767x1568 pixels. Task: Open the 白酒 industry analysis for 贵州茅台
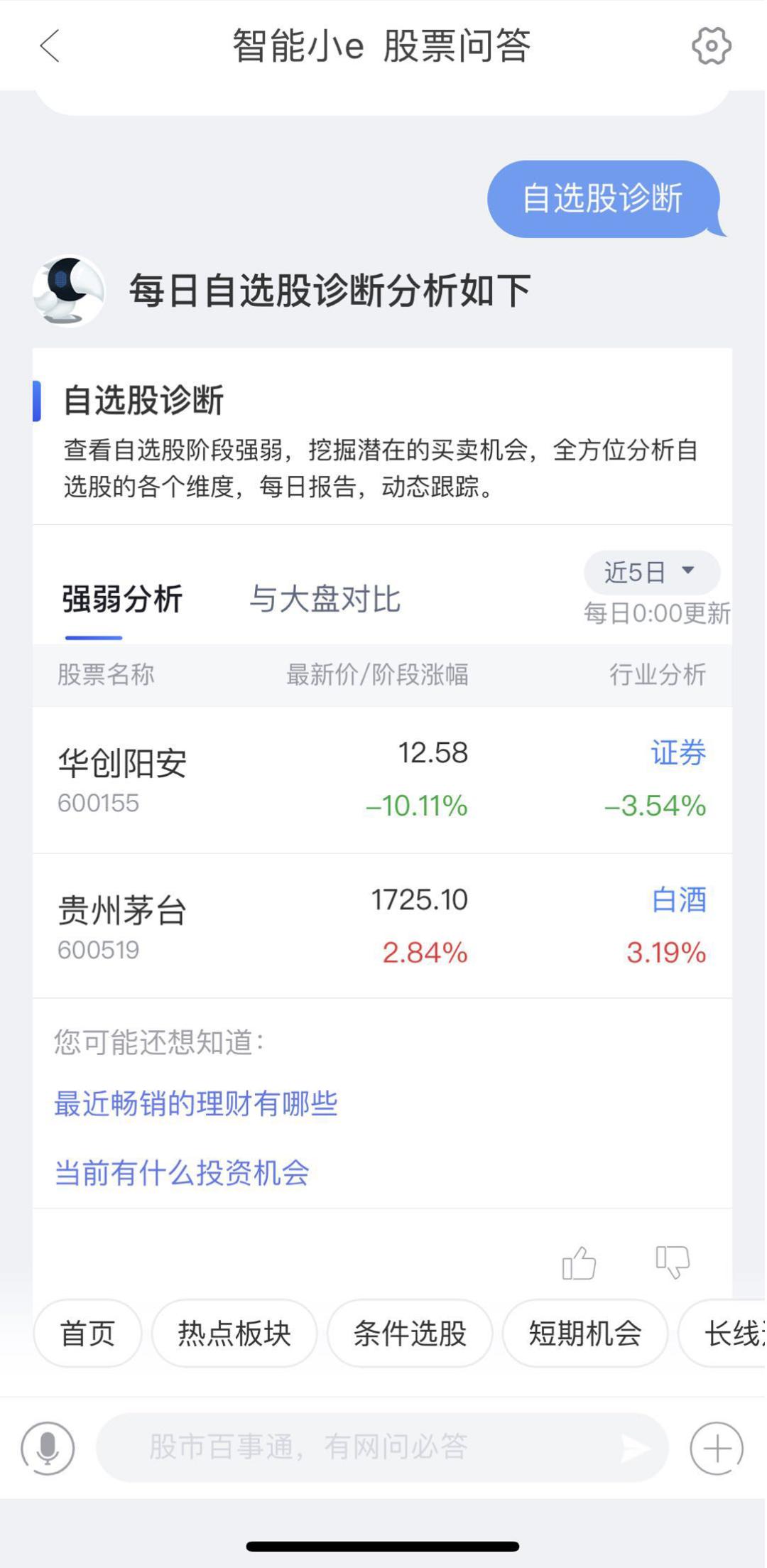678,900
